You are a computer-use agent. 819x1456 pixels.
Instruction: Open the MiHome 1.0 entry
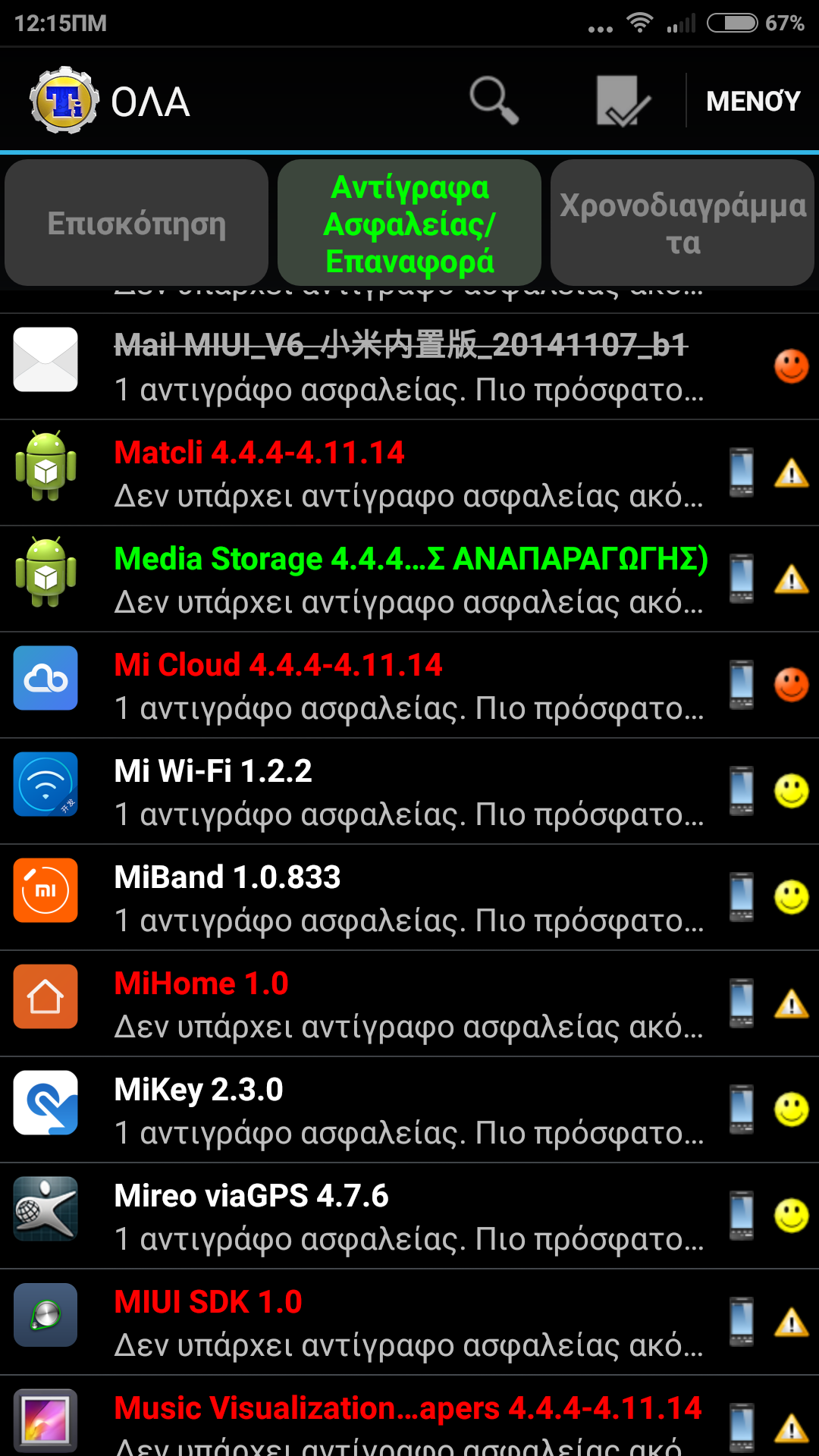[x=409, y=1004]
